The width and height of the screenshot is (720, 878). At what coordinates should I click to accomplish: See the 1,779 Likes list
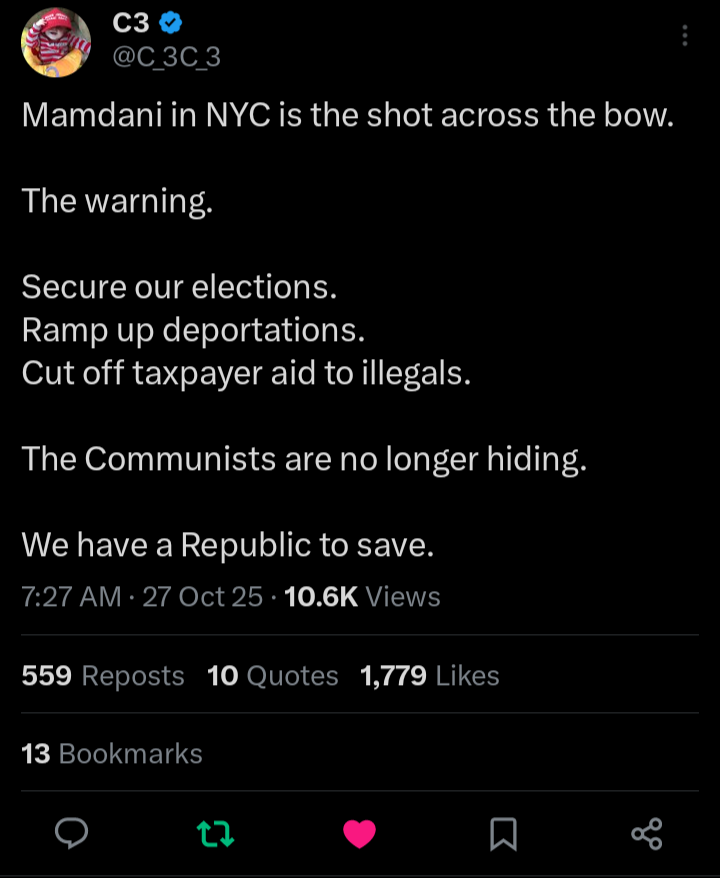(x=429, y=676)
